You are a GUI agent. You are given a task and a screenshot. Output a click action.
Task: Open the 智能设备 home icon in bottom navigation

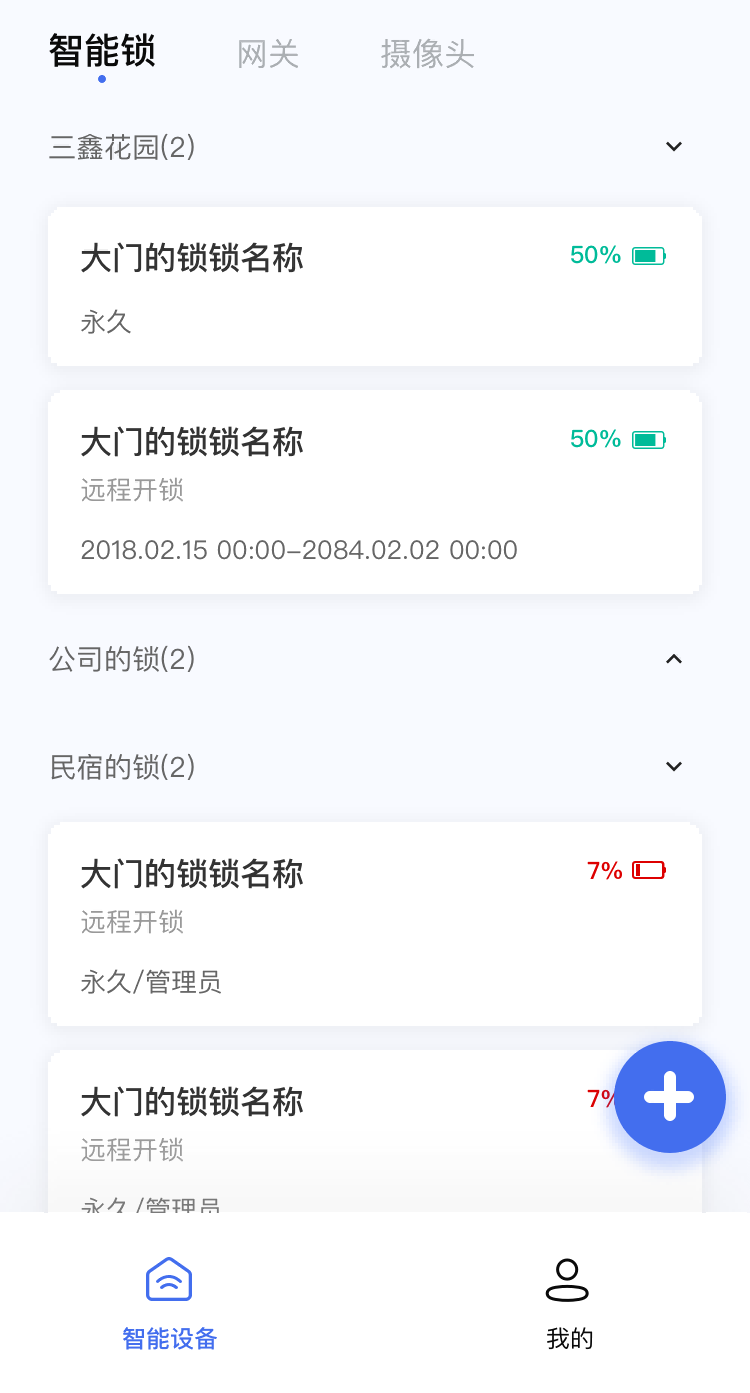pyautogui.click(x=167, y=1278)
